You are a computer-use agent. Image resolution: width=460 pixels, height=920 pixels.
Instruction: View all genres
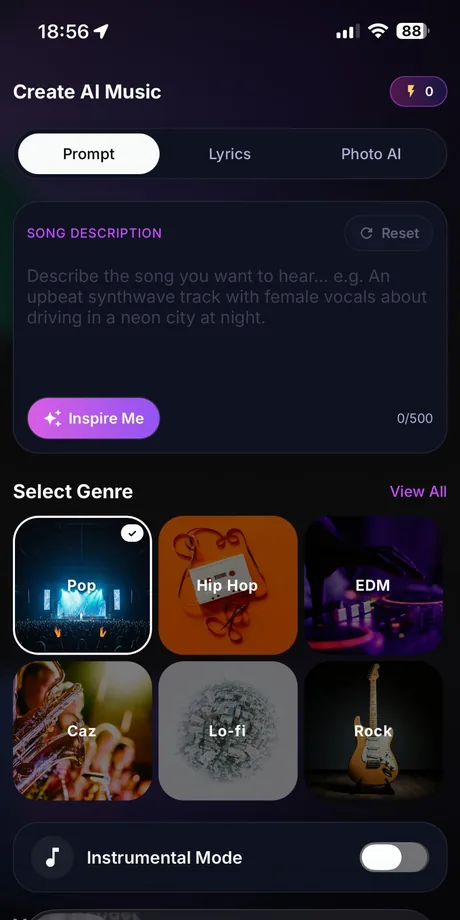point(418,492)
